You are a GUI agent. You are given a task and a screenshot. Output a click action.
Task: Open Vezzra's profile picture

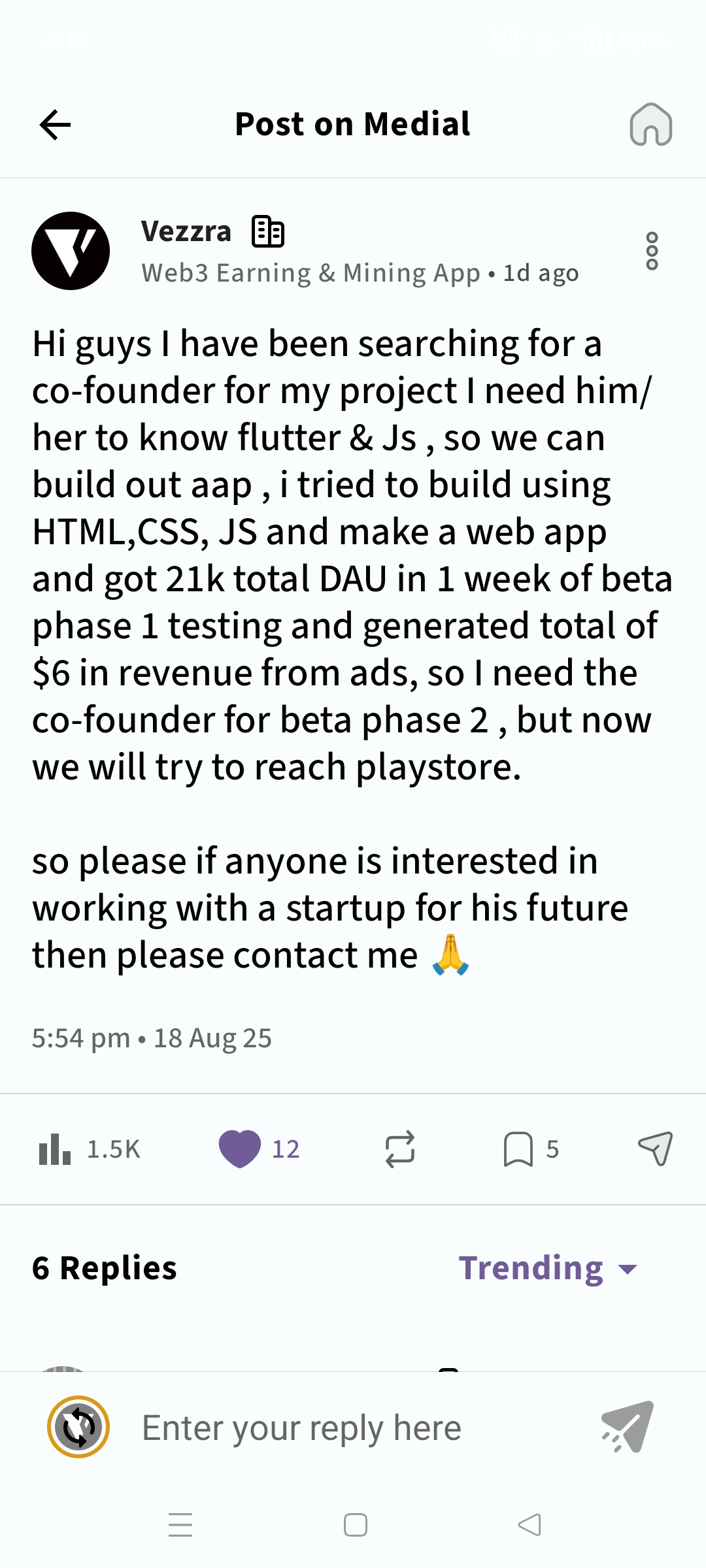click(71, 251)
